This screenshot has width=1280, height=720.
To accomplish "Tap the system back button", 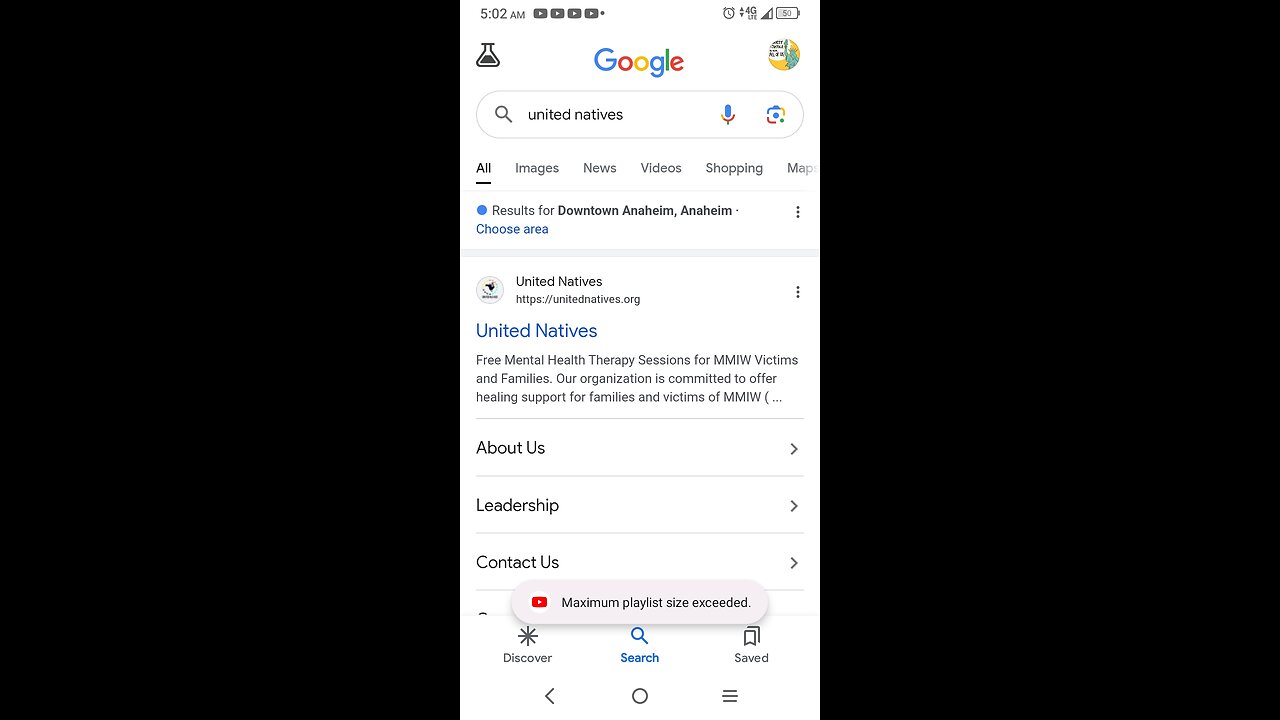I will [549, 696].
